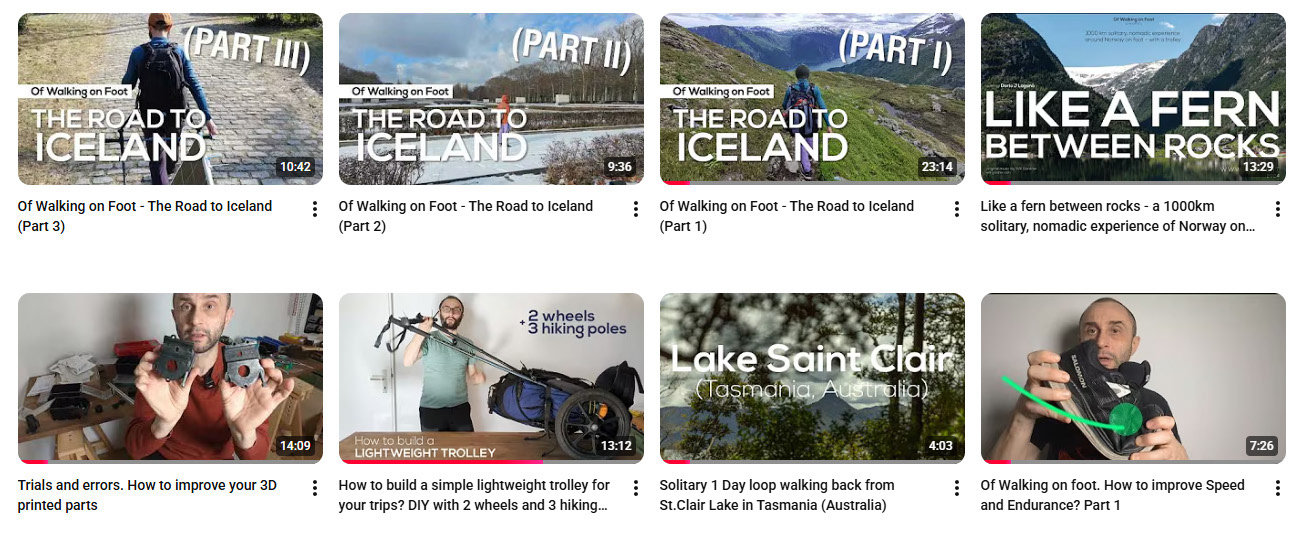1303x554 pixels.
Task: Open options menu for Like a fern video
Action: [1277, 209]
